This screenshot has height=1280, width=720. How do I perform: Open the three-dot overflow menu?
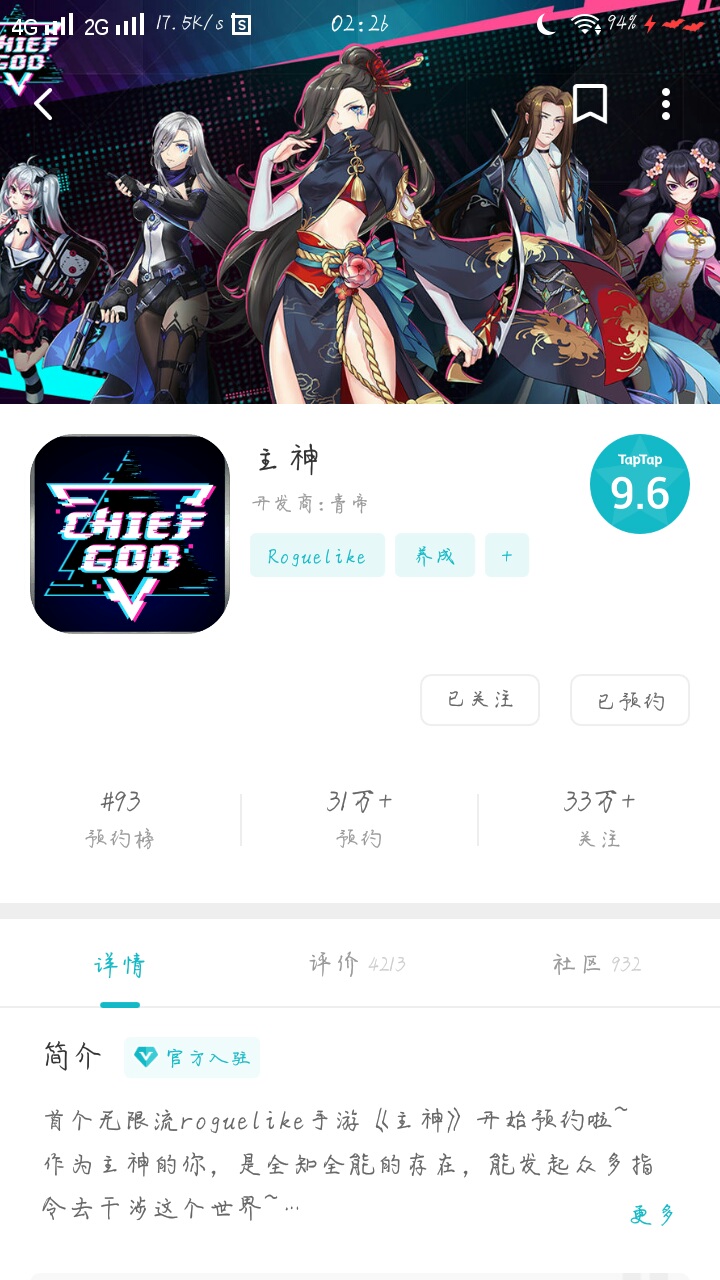pos(666,104)
